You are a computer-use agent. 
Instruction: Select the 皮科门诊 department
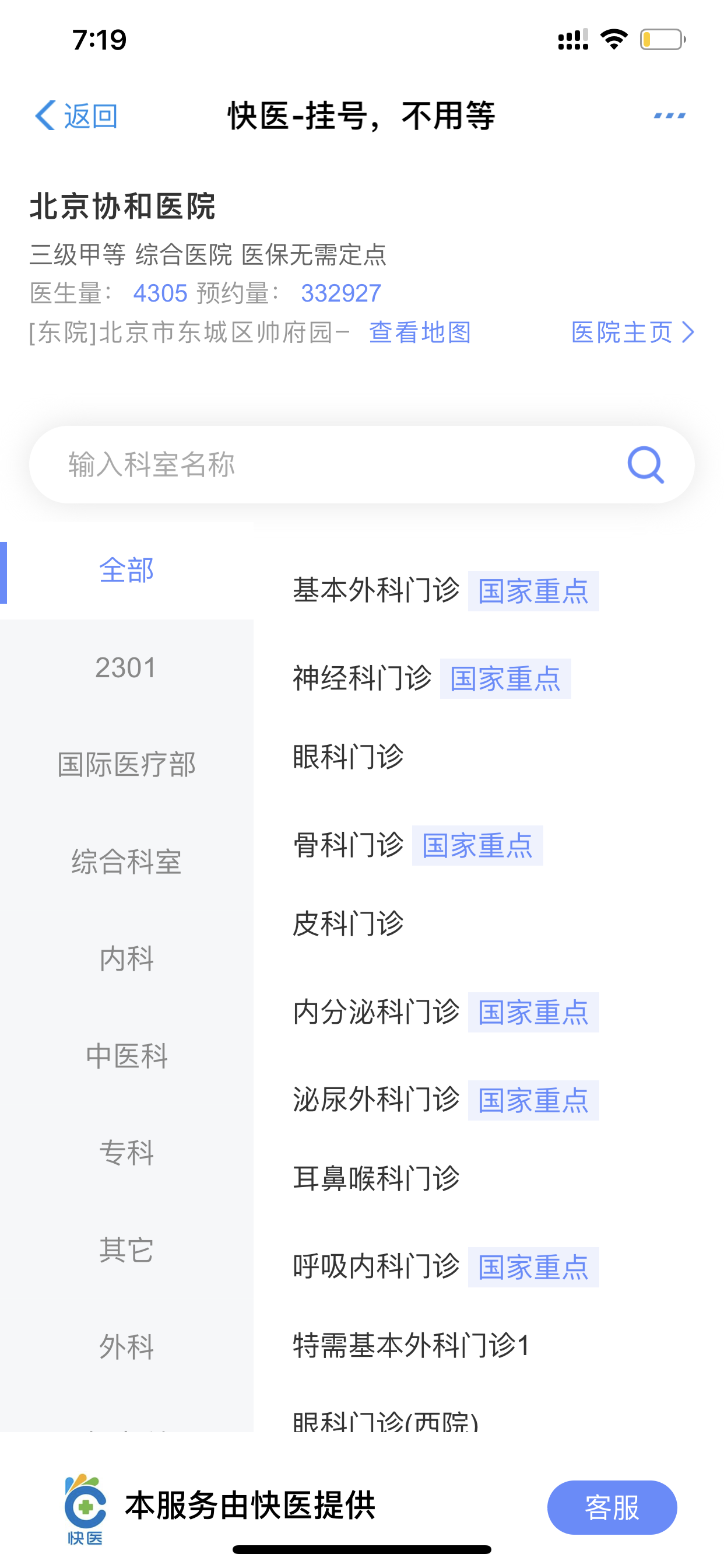[x=348, y=923]
